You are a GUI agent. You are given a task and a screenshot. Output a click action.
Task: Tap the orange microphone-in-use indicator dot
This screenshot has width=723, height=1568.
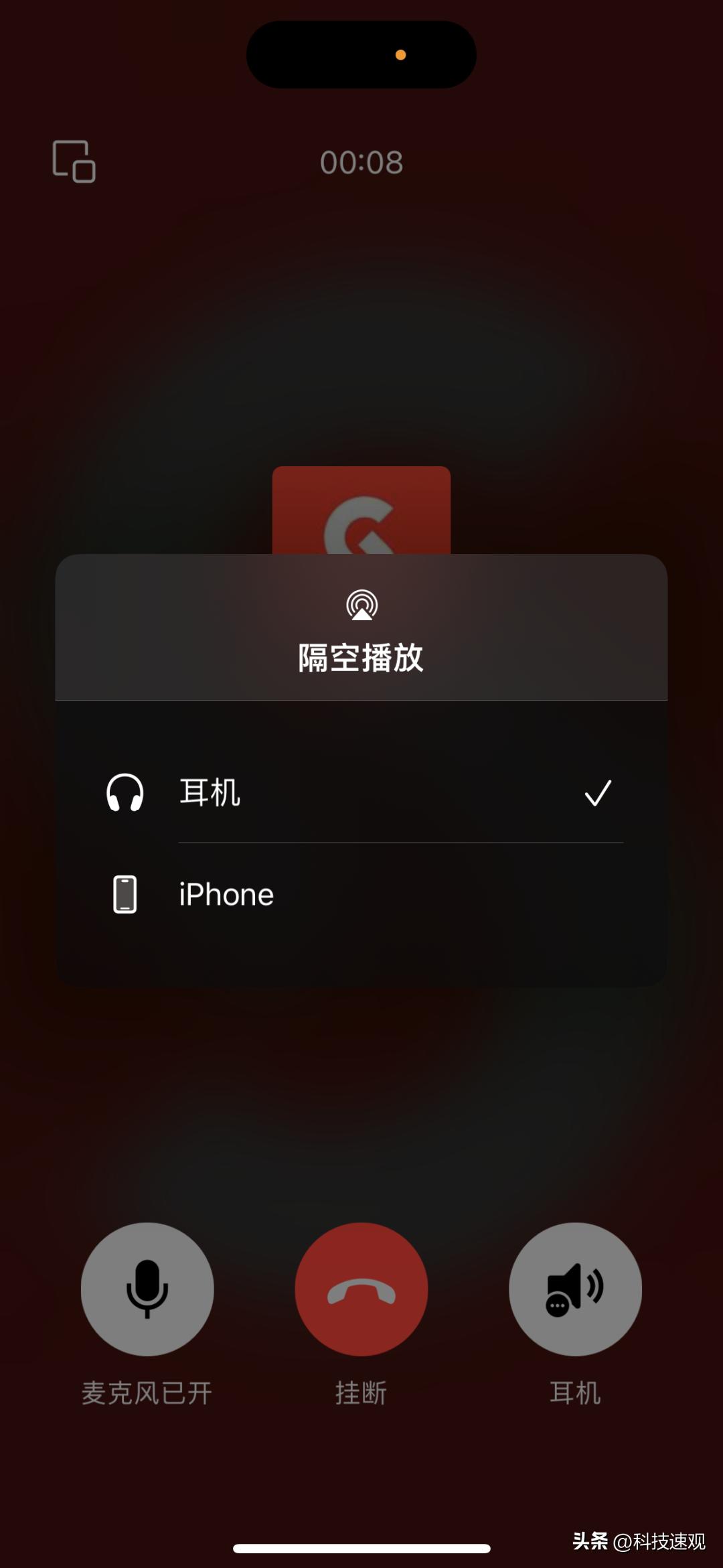400,56
